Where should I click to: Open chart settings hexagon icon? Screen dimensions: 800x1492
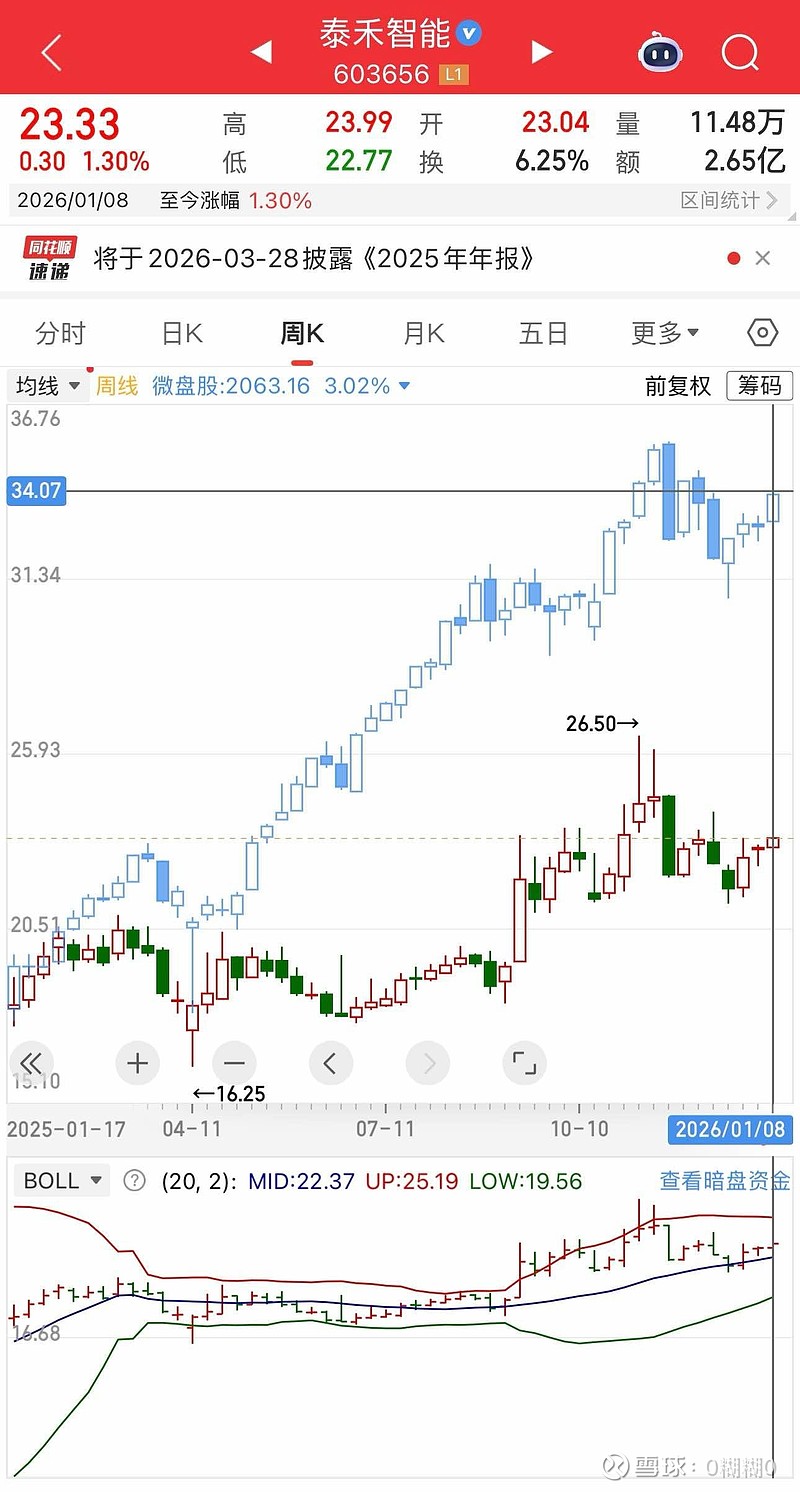click(x=762, y=333)
